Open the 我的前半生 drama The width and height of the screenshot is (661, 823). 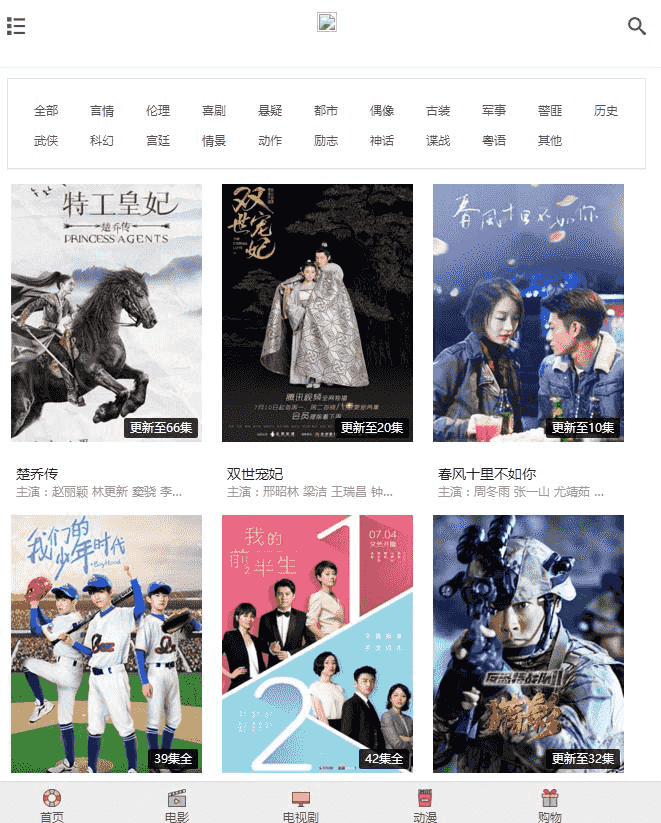(x=317, y=643)
